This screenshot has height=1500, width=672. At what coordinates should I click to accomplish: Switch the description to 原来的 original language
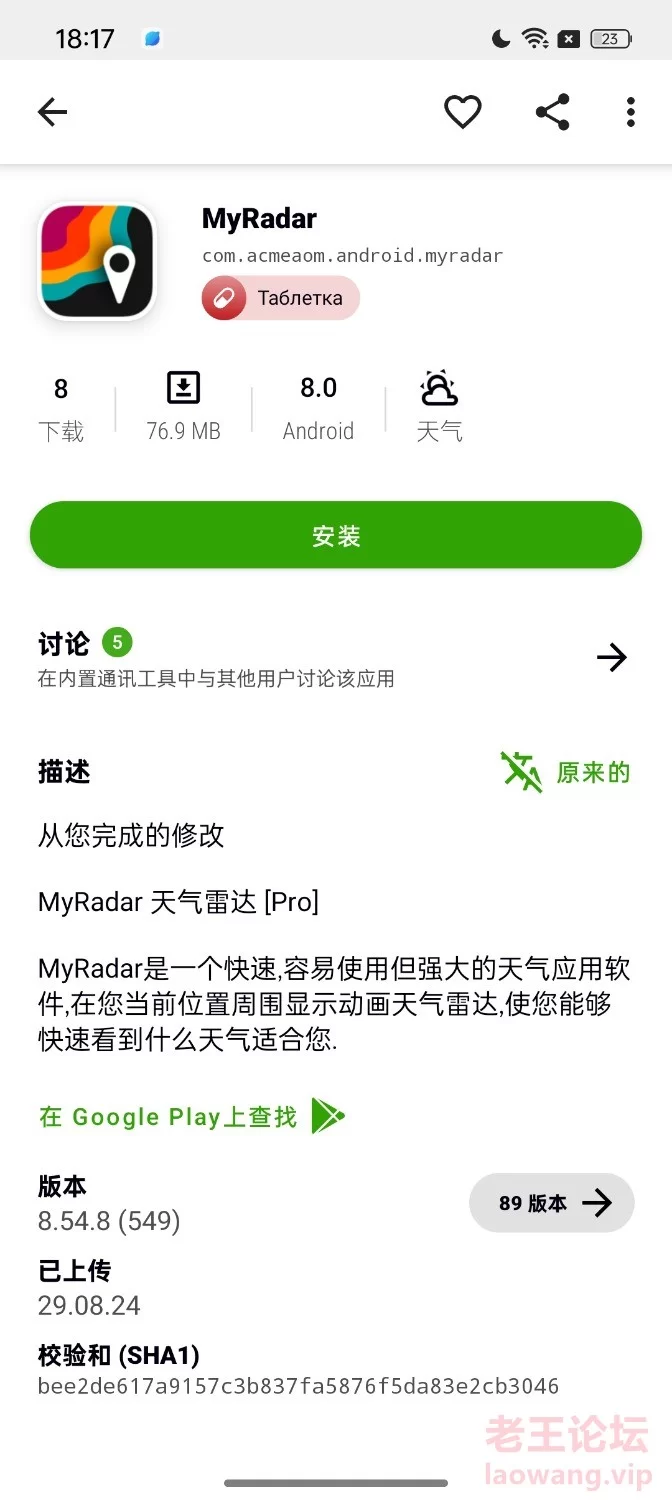(x=566, y=772)
